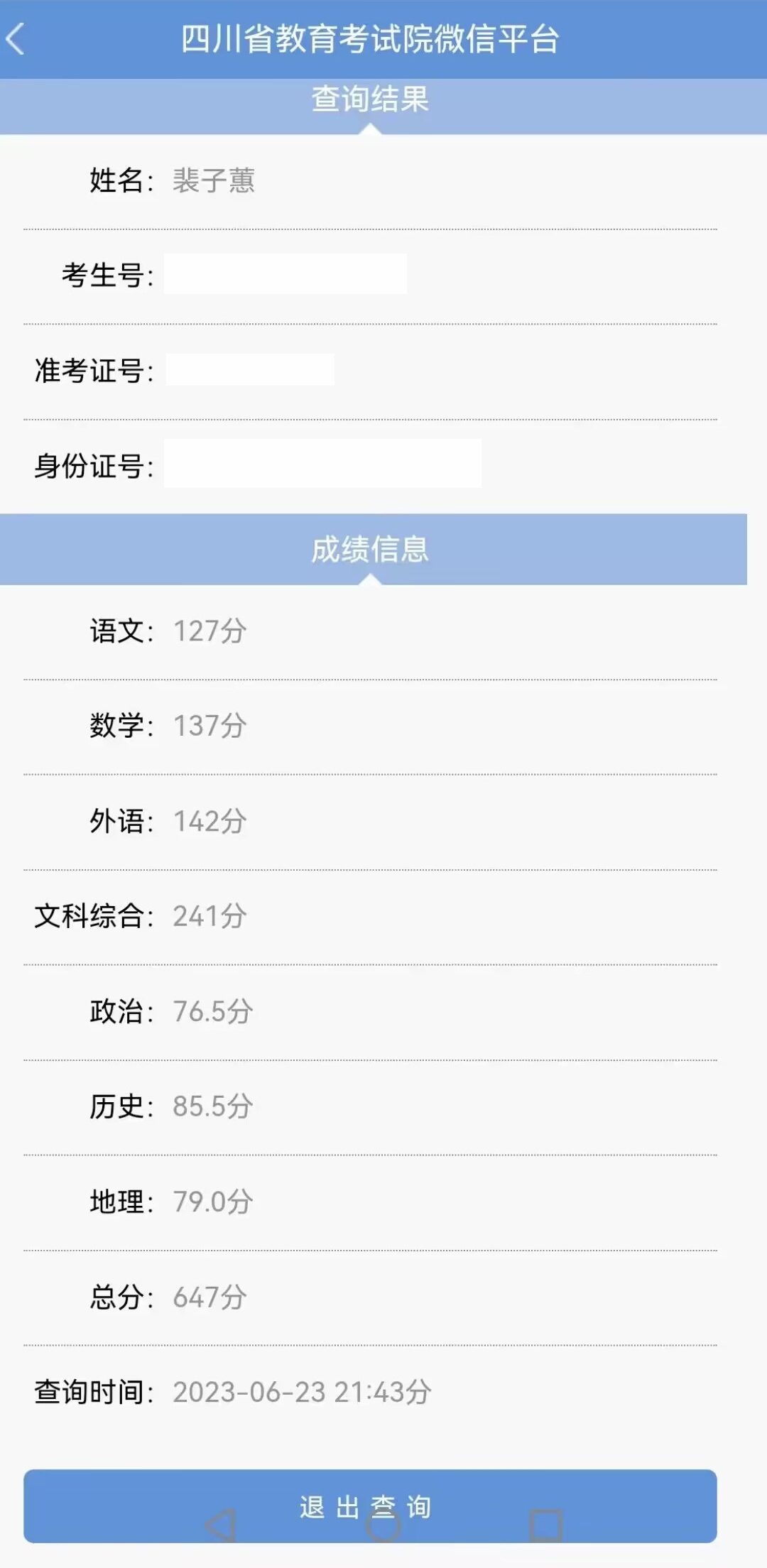Tap the 退出查询 button
The width and height of the screenshot is (767, 1568).
(x=369, y=1506)
